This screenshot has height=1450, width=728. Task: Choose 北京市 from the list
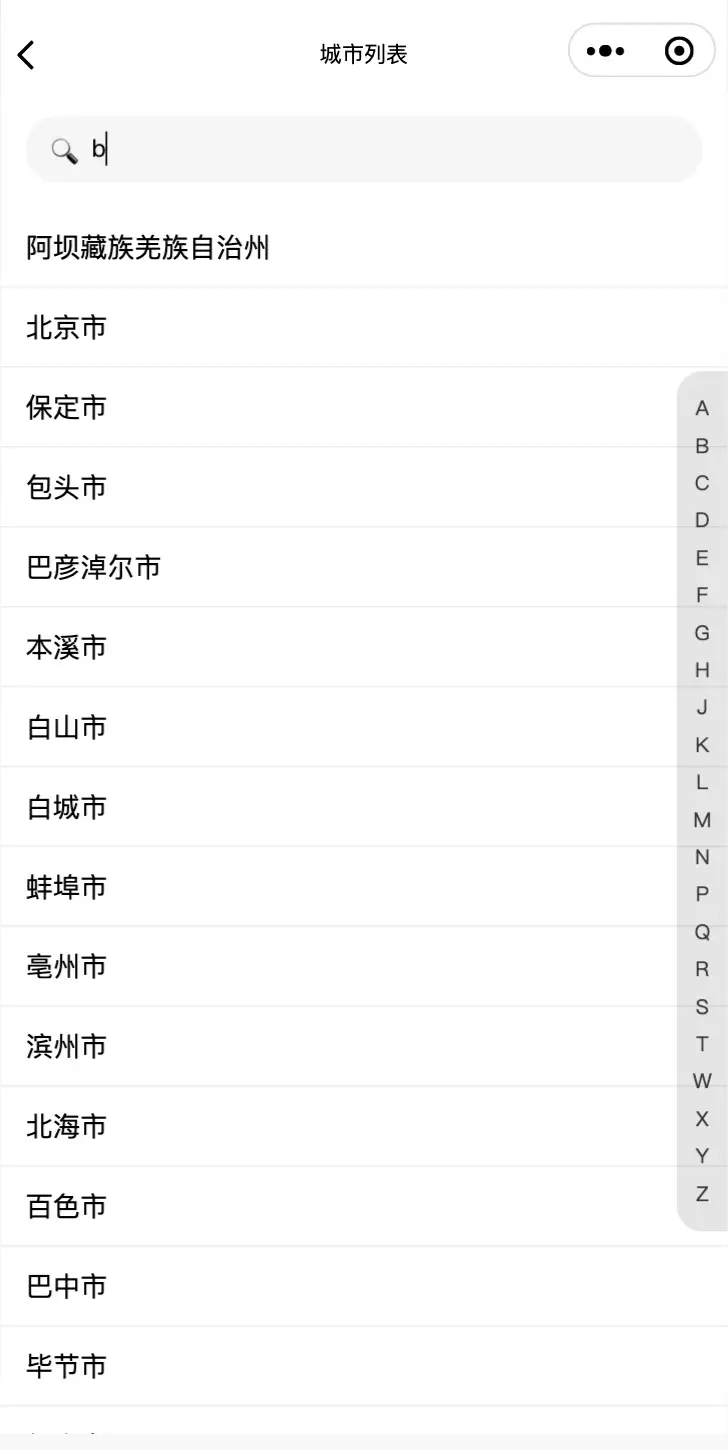pos(364,327)
